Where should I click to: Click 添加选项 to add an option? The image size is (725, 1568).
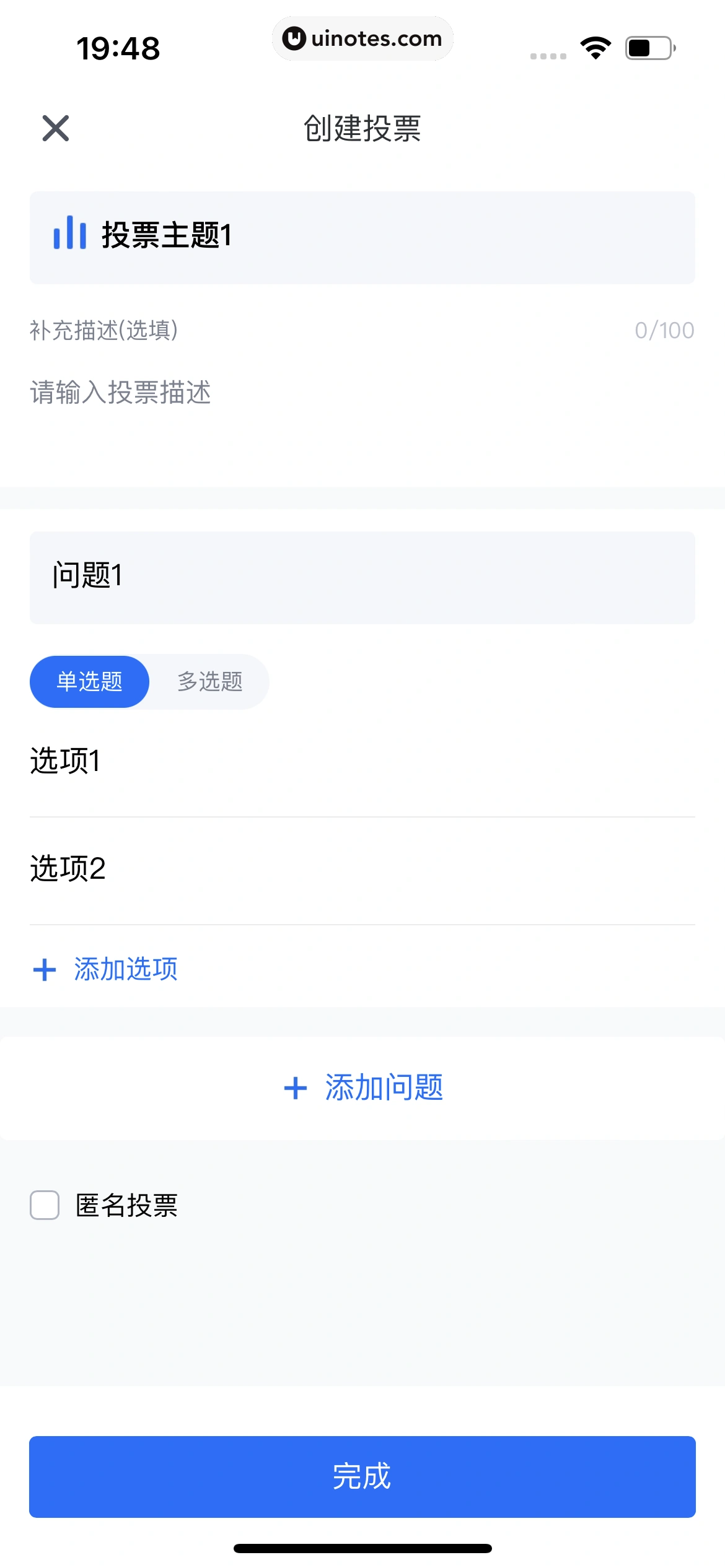coord(124,970)
